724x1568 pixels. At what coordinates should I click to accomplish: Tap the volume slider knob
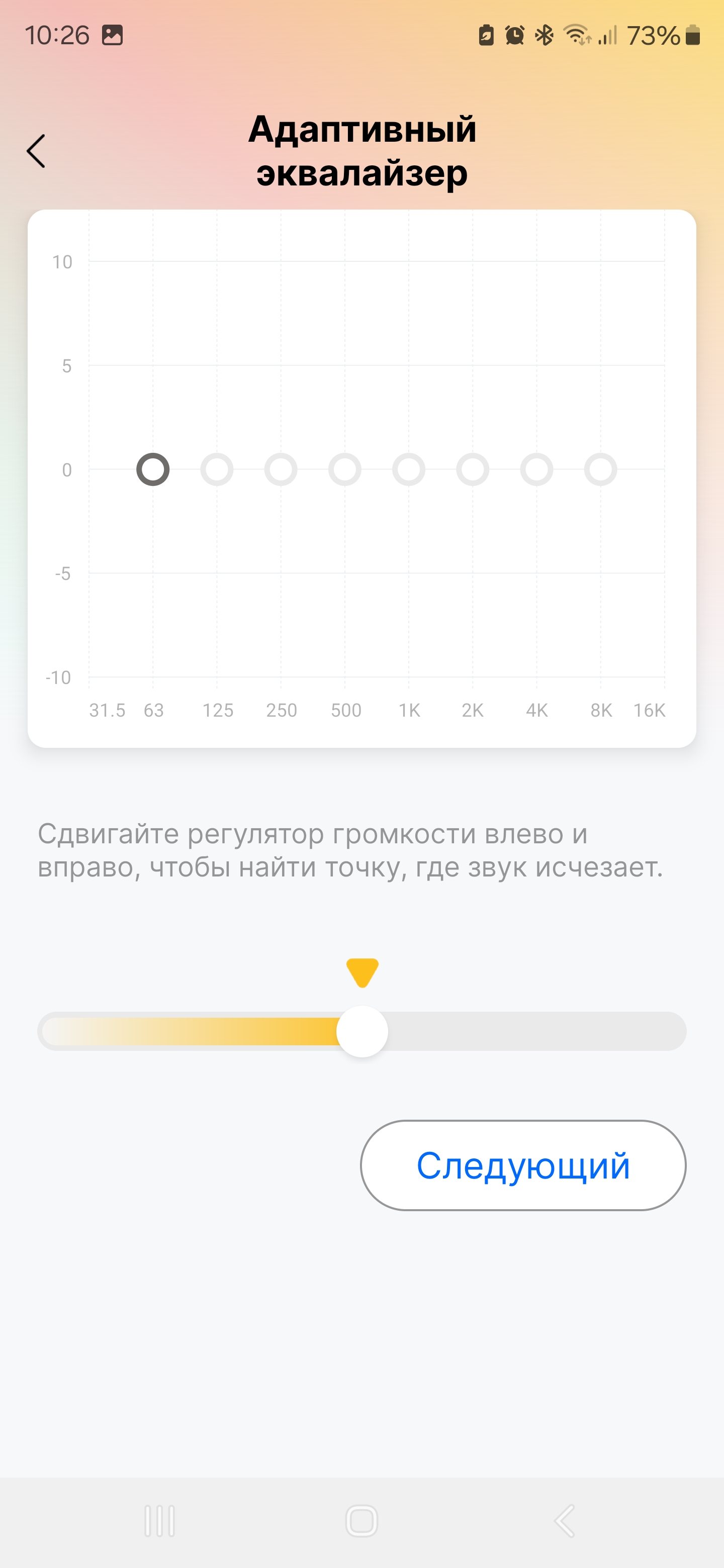point(363,1032)
